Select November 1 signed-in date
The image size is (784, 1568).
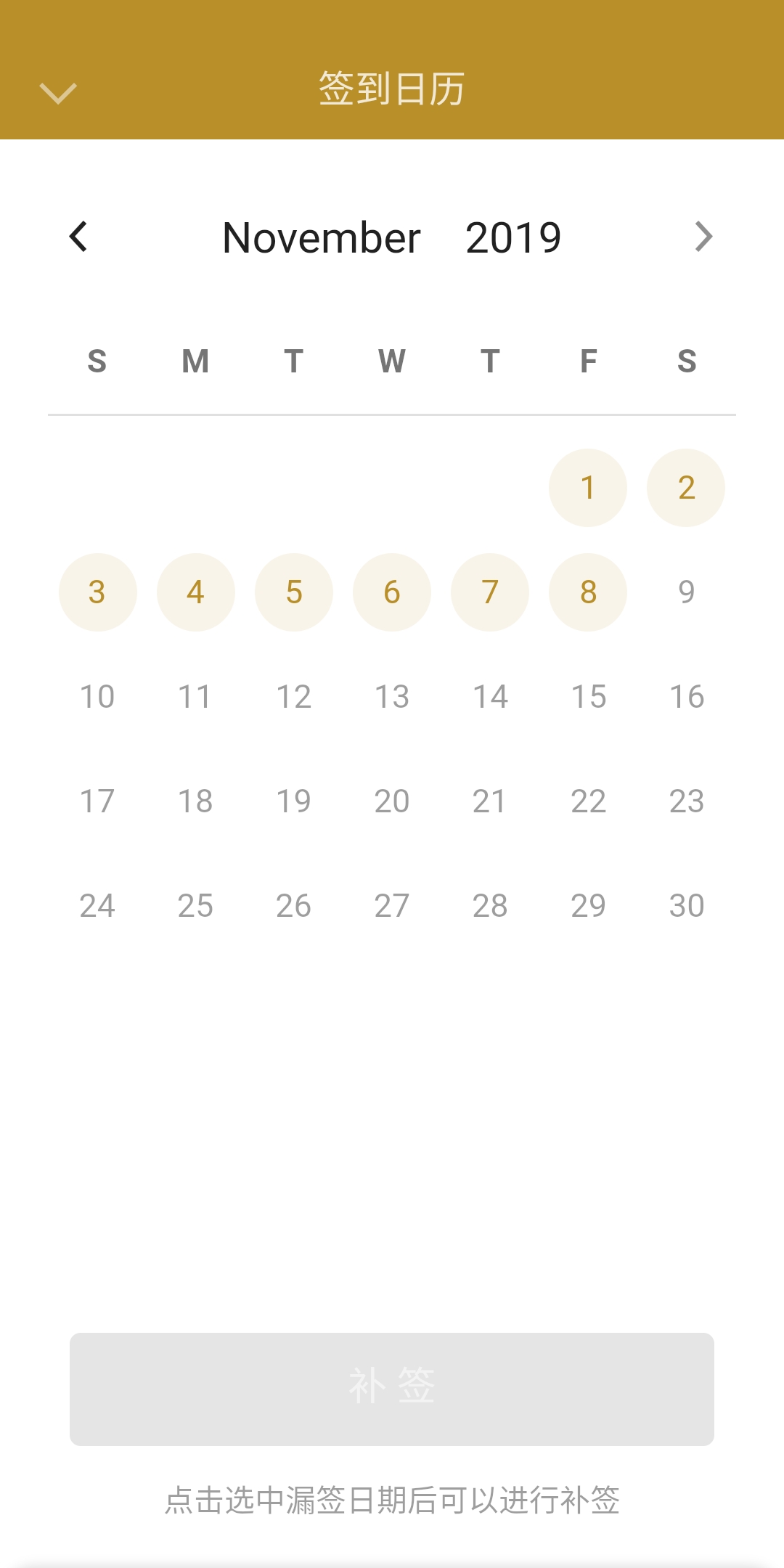pyautogui.click(x=588, y=488)
